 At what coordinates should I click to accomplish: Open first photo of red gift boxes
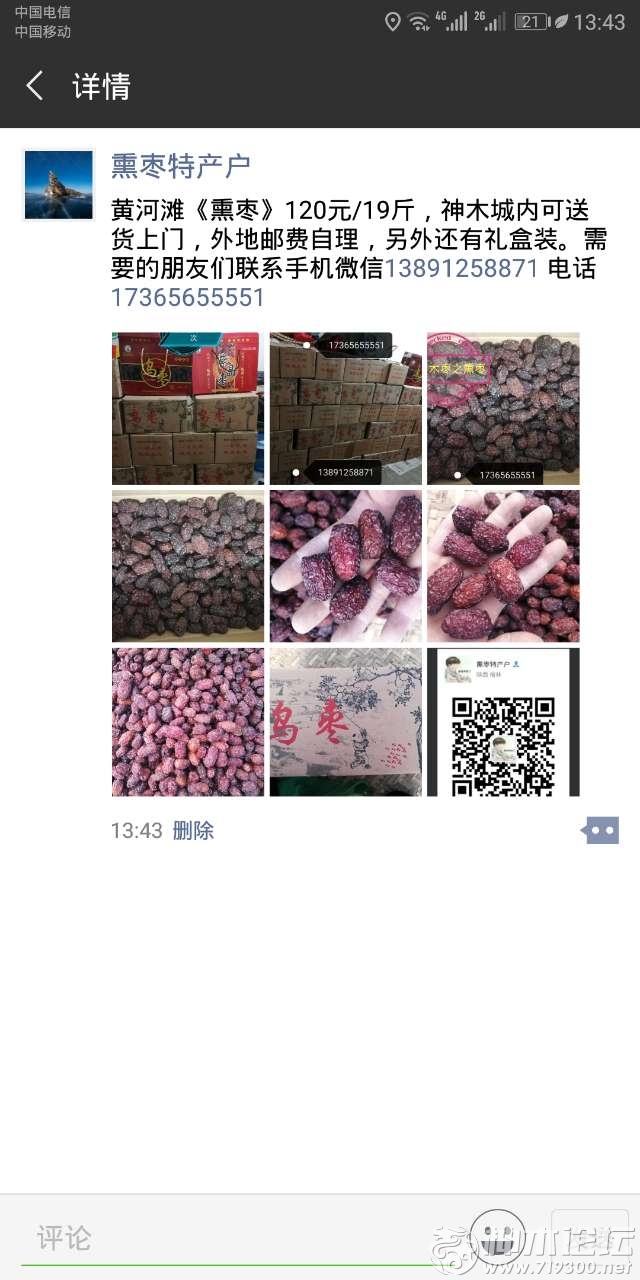click(x=188, y=408)
